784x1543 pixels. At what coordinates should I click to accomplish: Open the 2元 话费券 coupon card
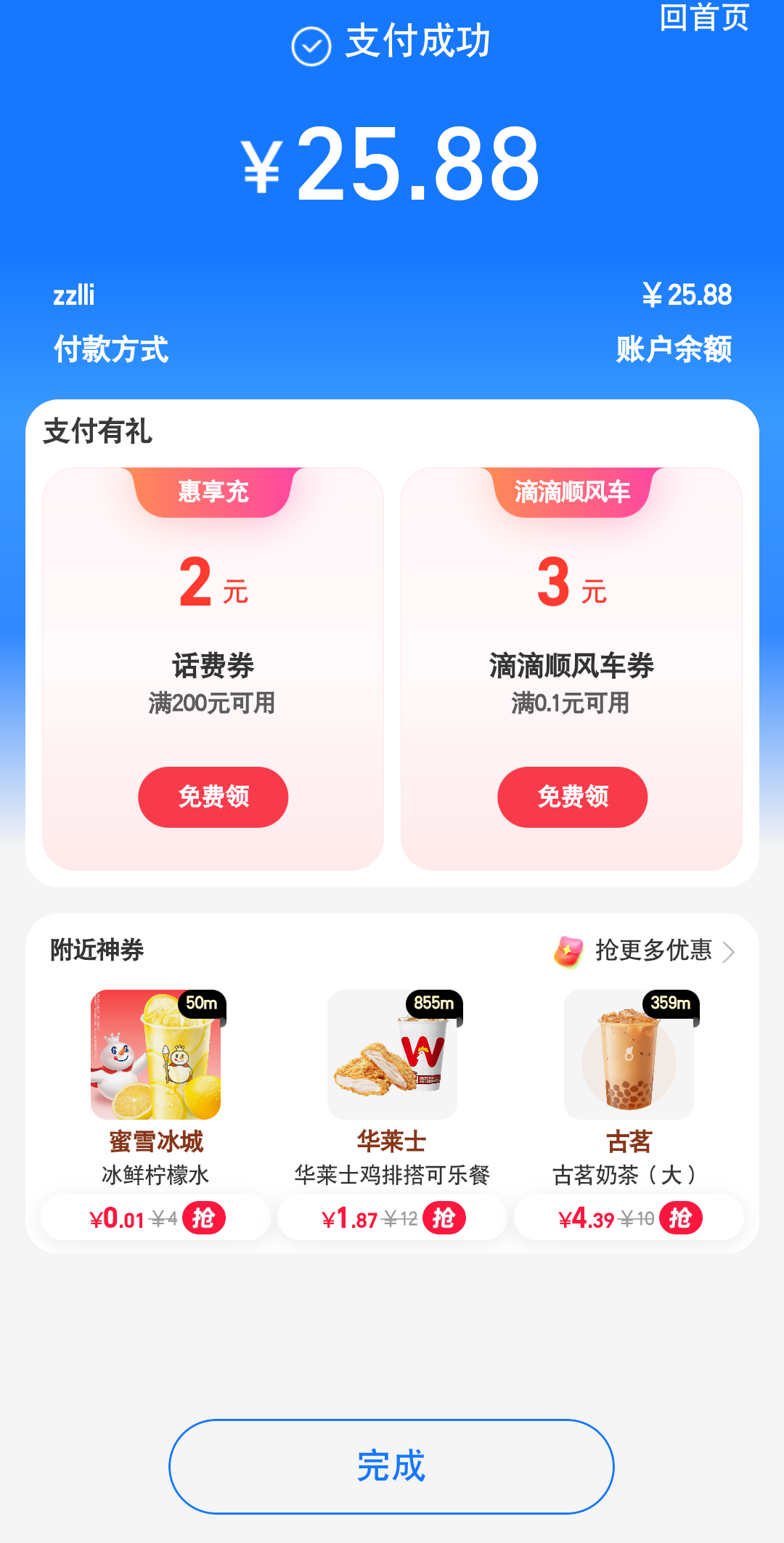pos(213,667)
